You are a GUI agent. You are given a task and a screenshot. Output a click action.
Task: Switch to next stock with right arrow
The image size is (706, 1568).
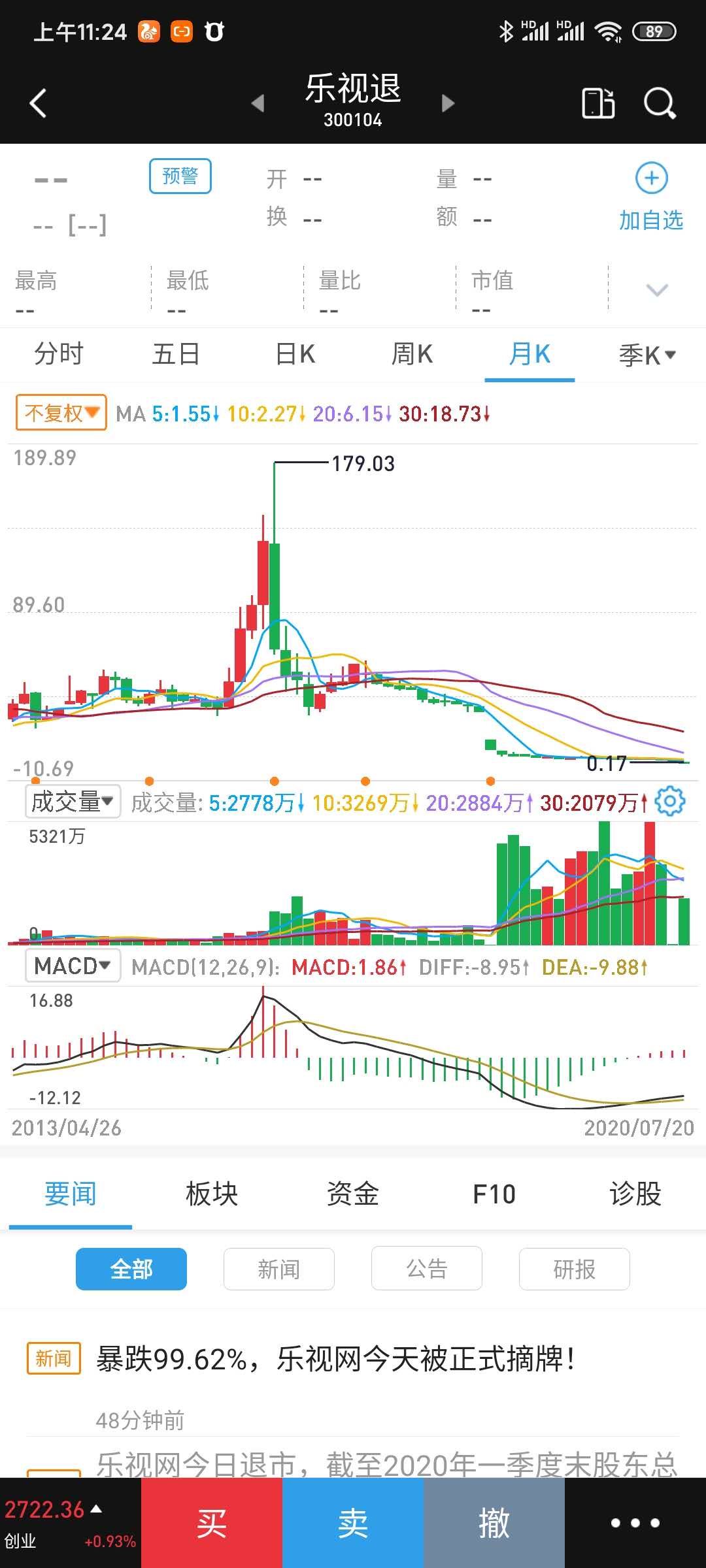tap(448, 103)
